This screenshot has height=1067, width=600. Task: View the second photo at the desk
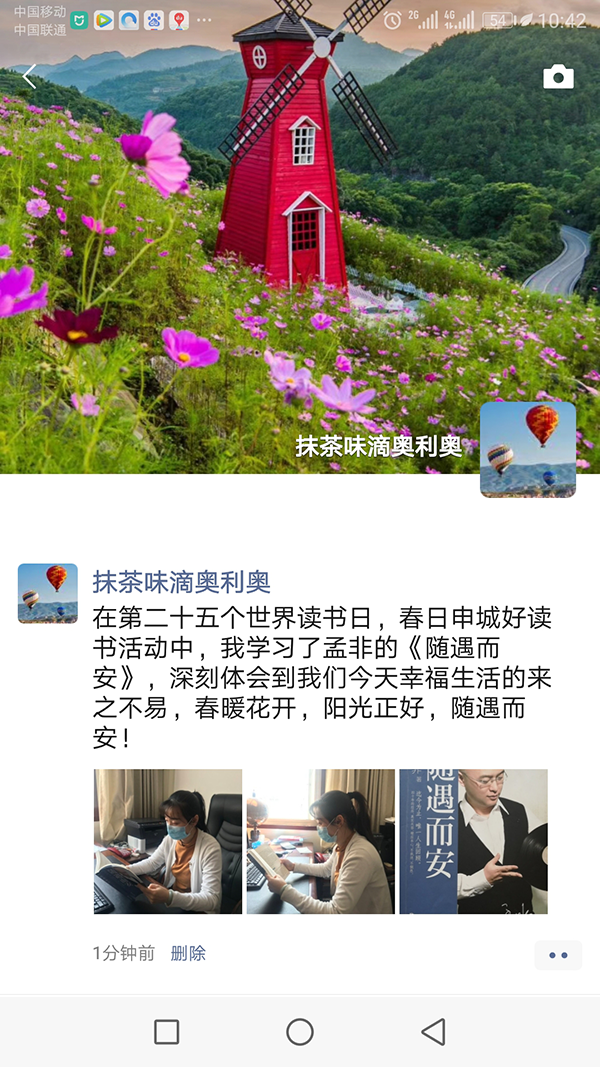(320, 841)
